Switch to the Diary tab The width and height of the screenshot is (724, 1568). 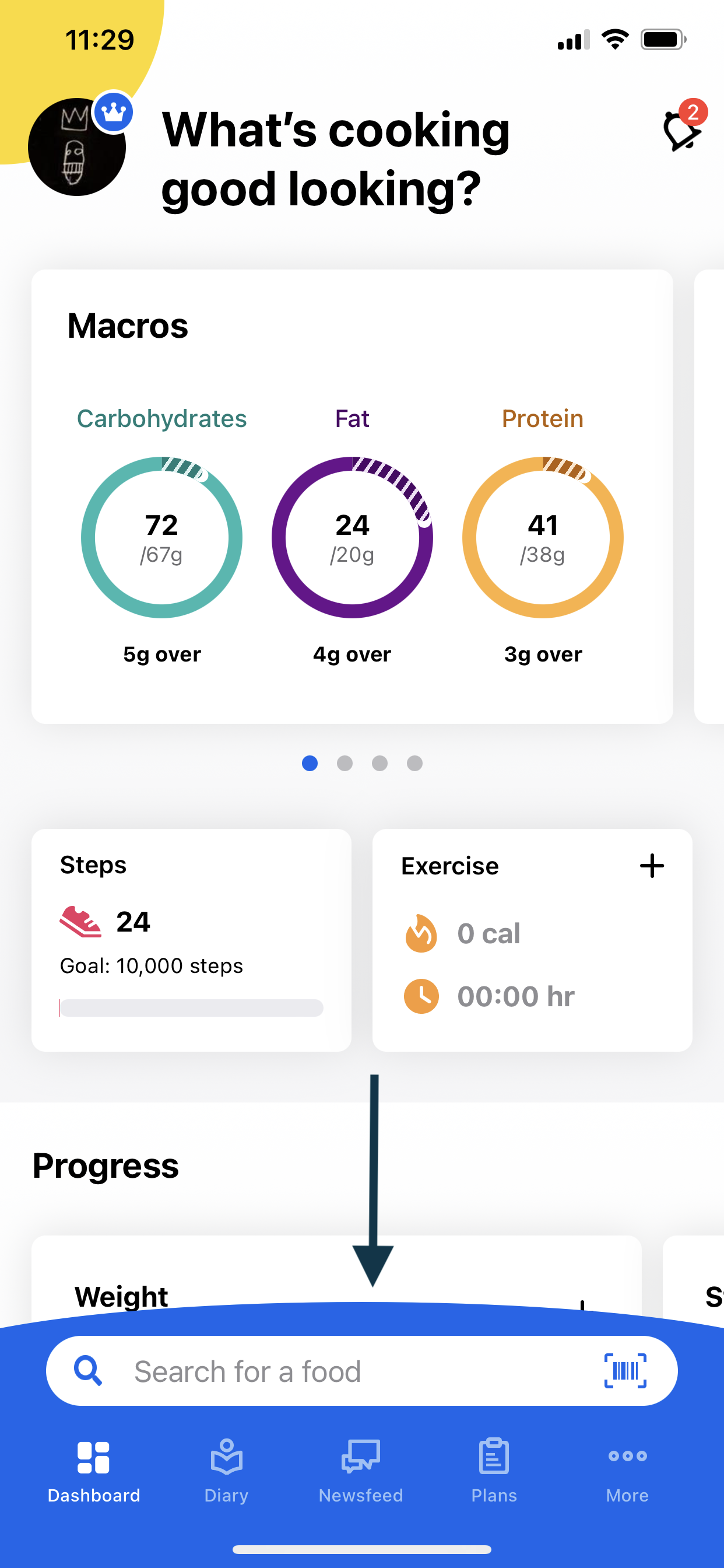[x=226, y=1471]
